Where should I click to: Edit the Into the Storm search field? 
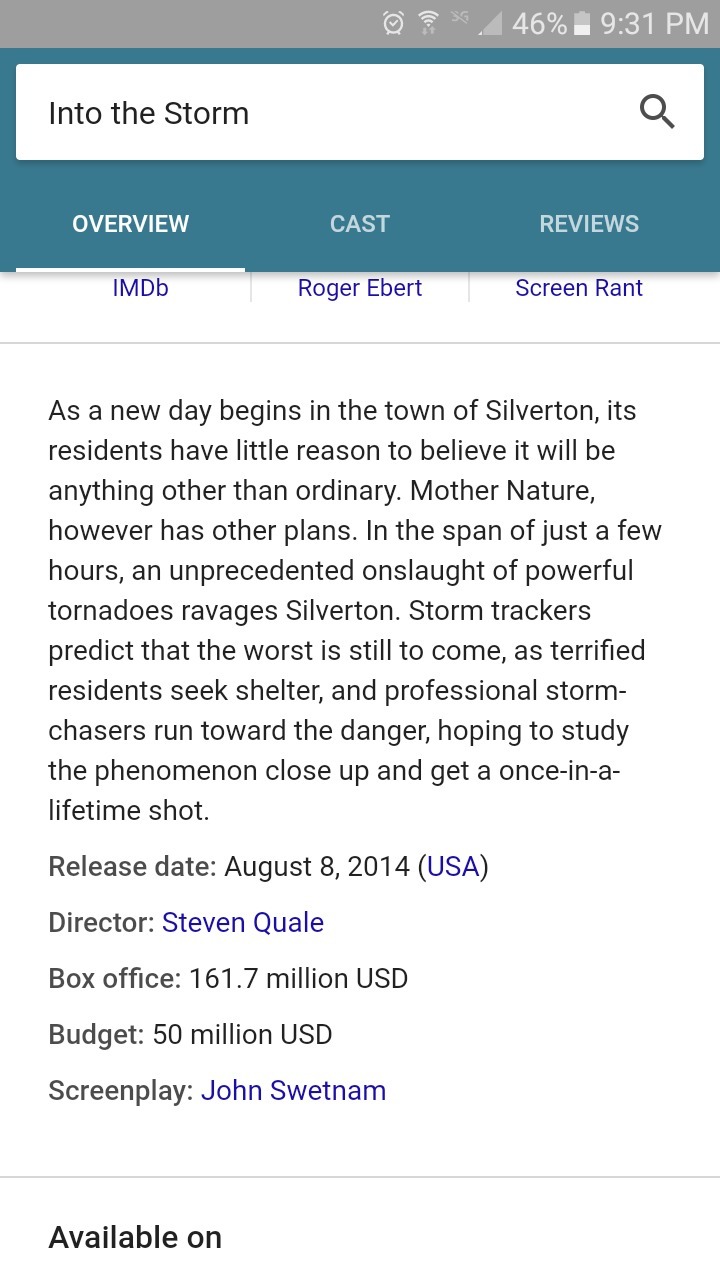pyautogui.click(x=320, y=113)
